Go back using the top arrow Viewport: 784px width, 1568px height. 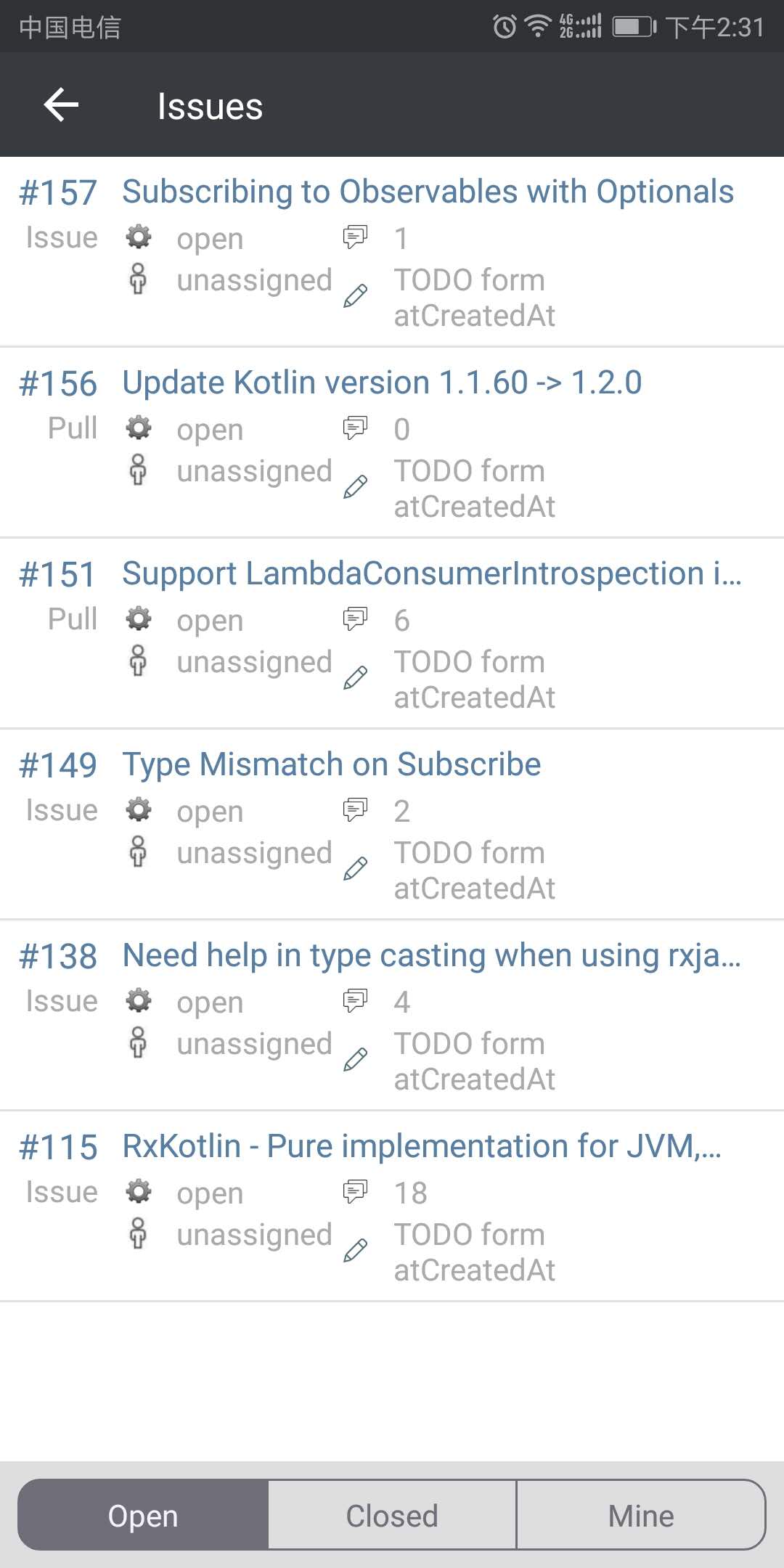pyautogui.click(x=61, y=105)
